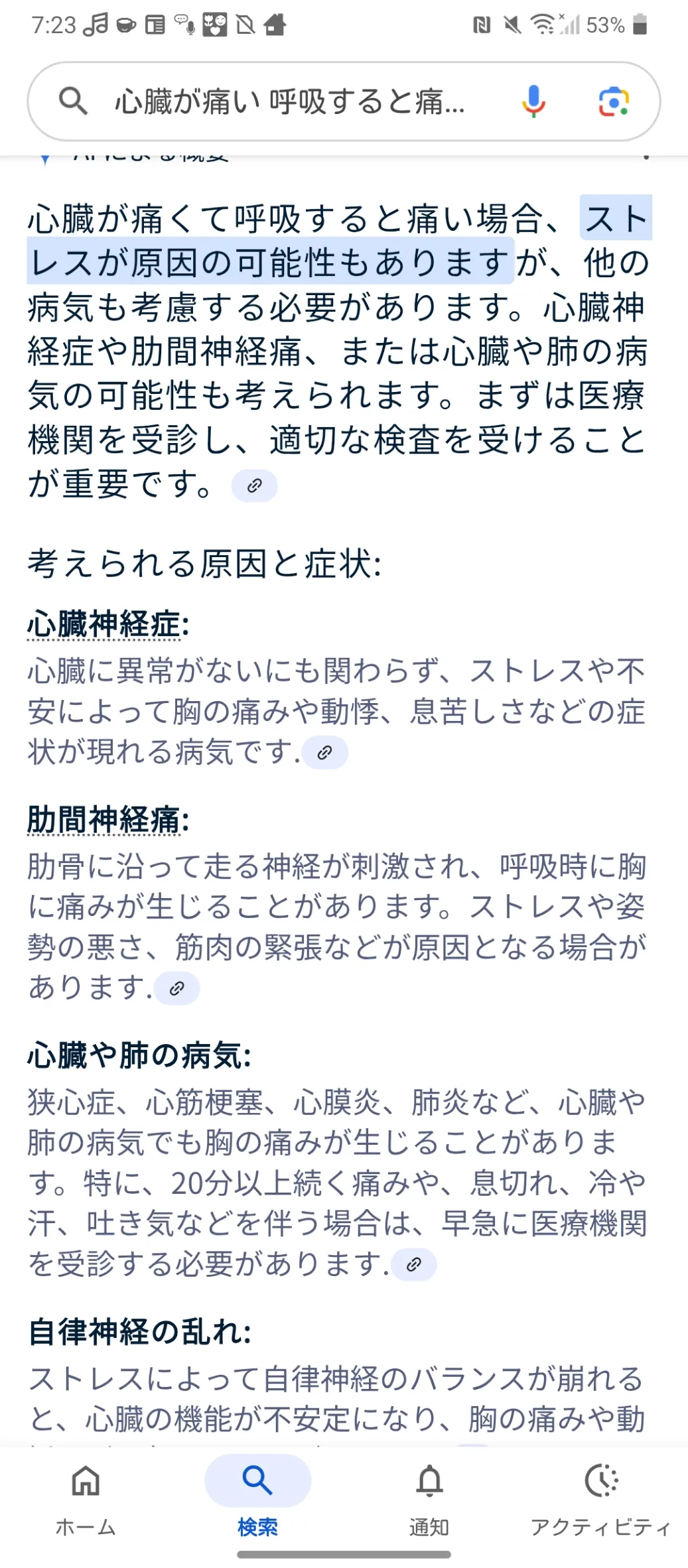688x1568 pixels.
Task: Open the 通知 tab
Action: pos(429,1500)
